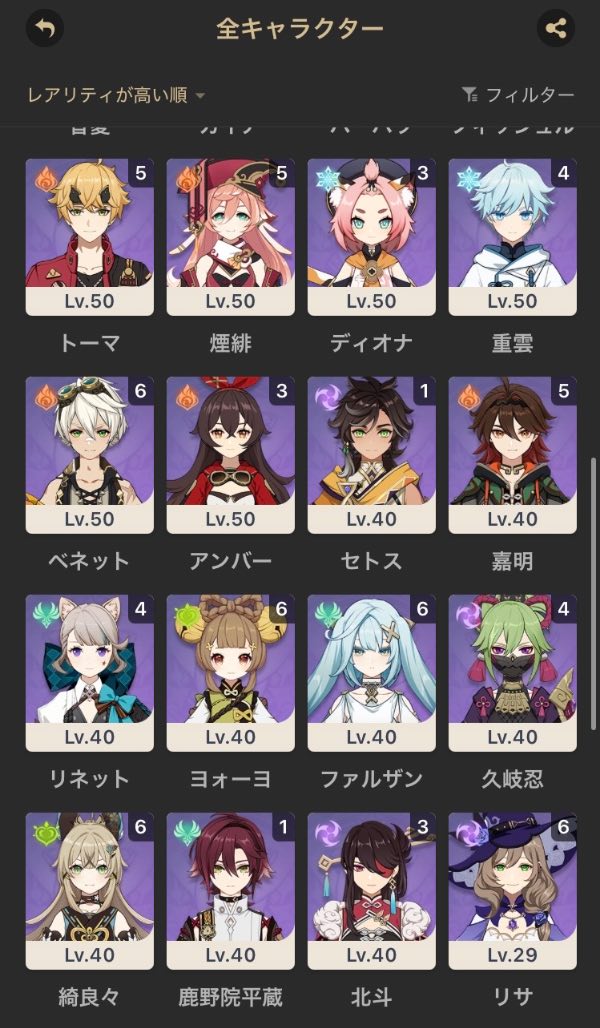Select the 綺良々 character card
The width and height of the screenshot is (600, 1028).
click(89, 891)
